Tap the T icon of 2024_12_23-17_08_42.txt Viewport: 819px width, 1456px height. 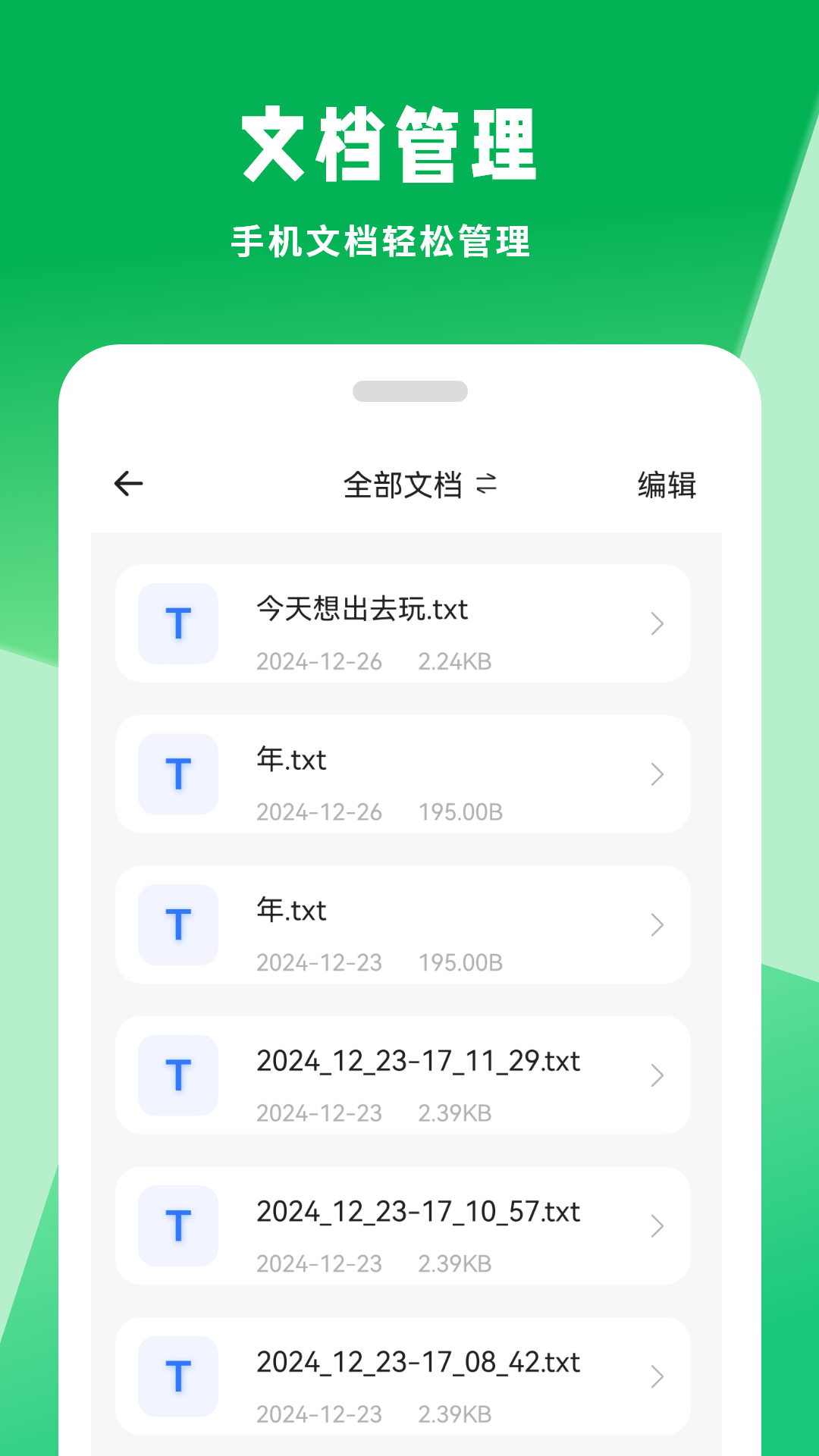tap(179, 1376)
